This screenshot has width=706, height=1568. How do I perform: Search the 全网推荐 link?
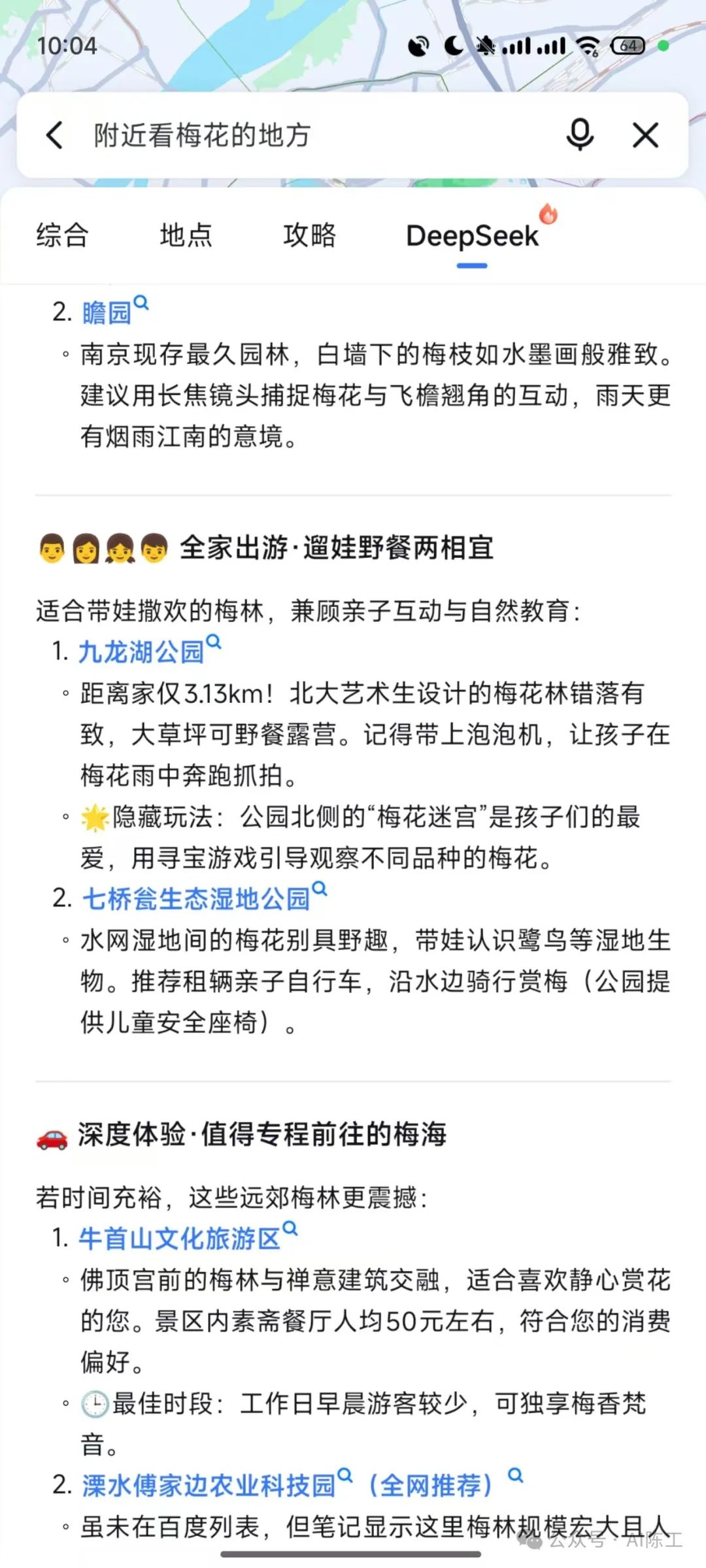431,1485
